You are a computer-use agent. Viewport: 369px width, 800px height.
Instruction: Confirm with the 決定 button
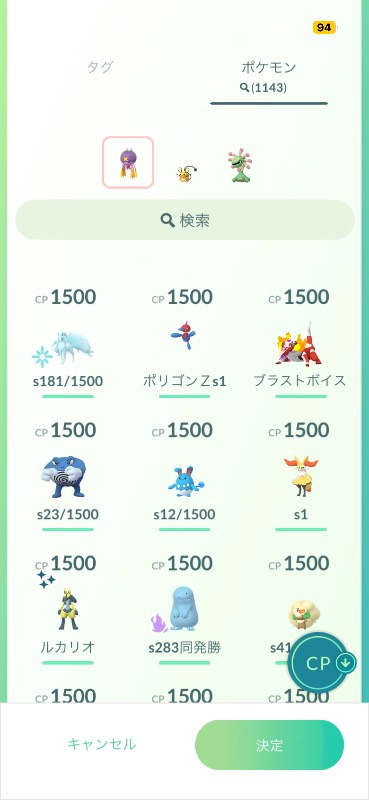269,745
